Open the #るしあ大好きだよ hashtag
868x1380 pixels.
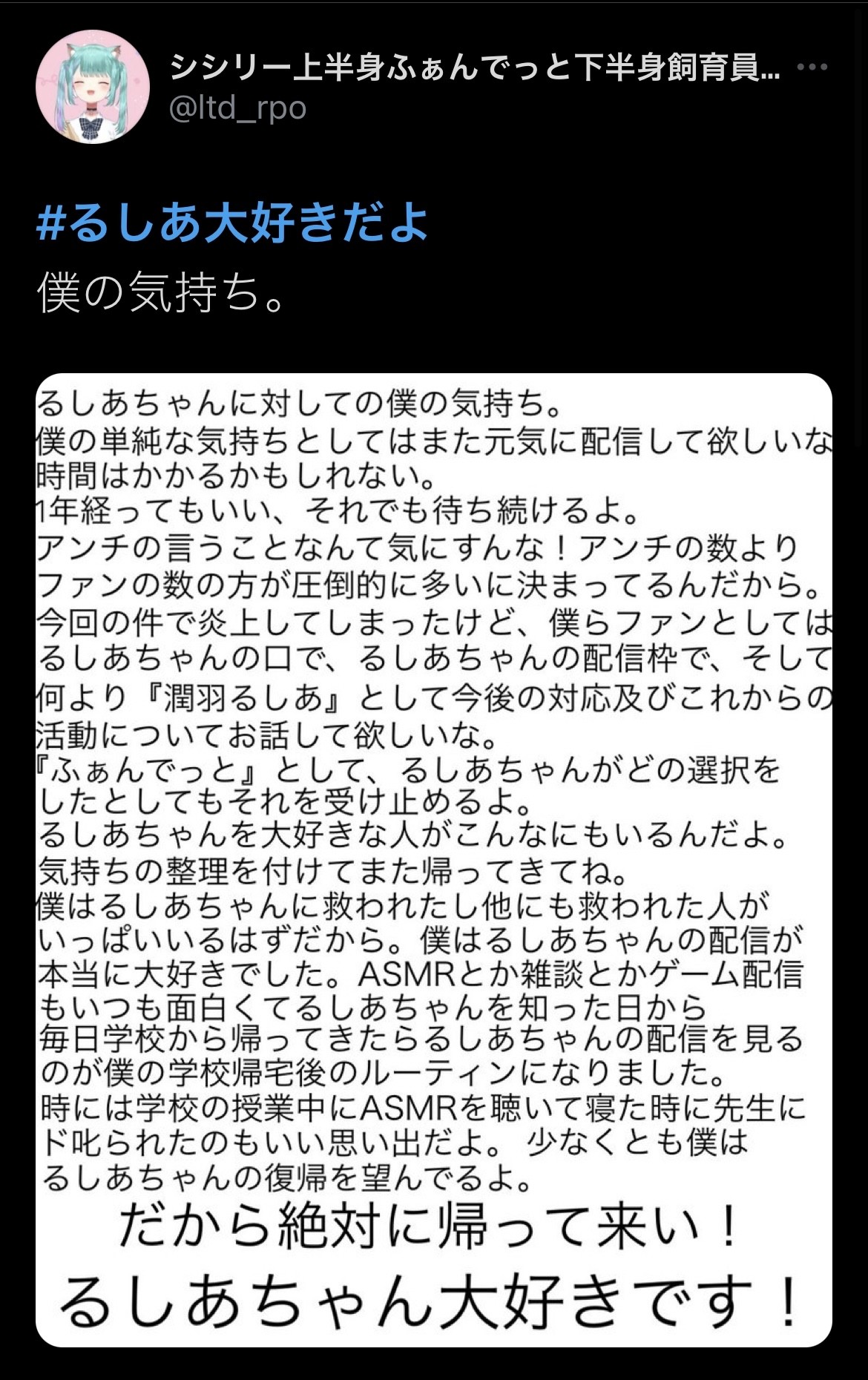point(232,223)
